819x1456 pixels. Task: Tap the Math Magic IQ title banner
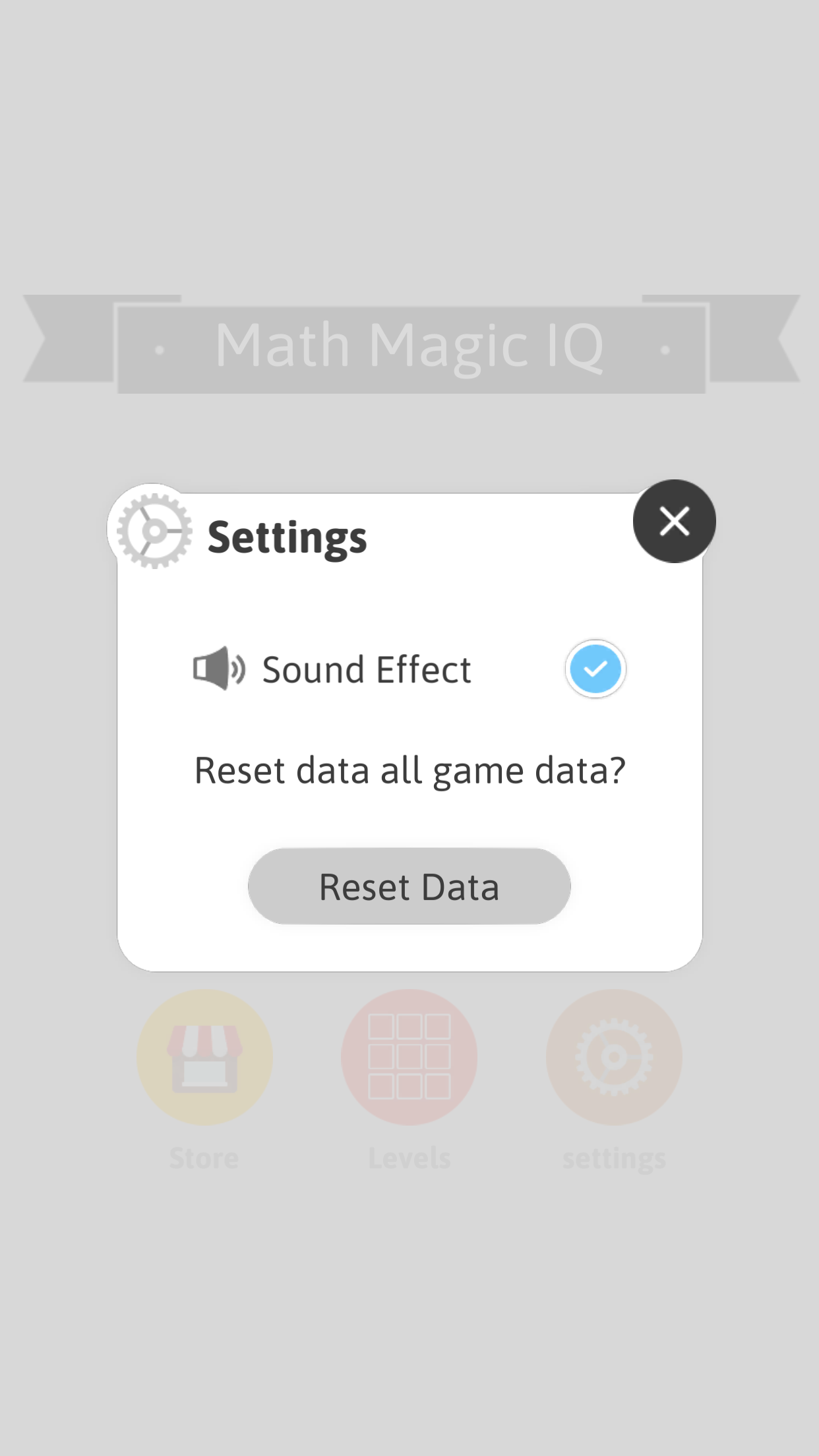409,343
